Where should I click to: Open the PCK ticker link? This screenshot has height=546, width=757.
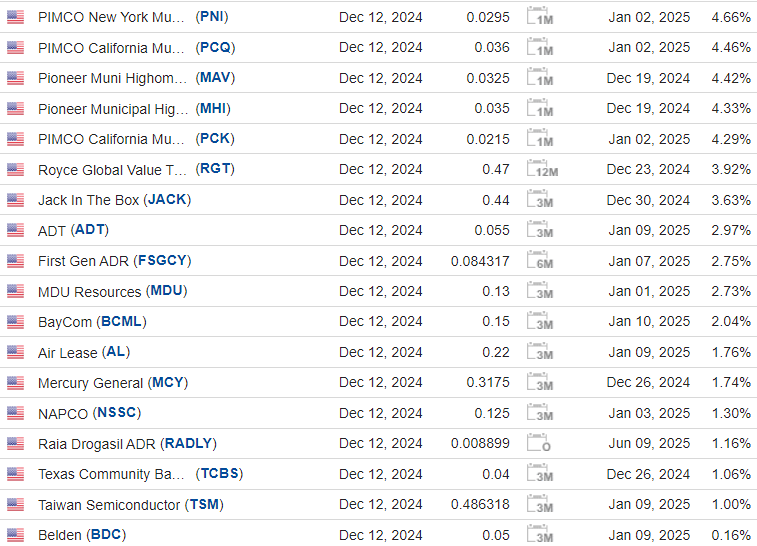pyautogui.click(x=216, y=139)
